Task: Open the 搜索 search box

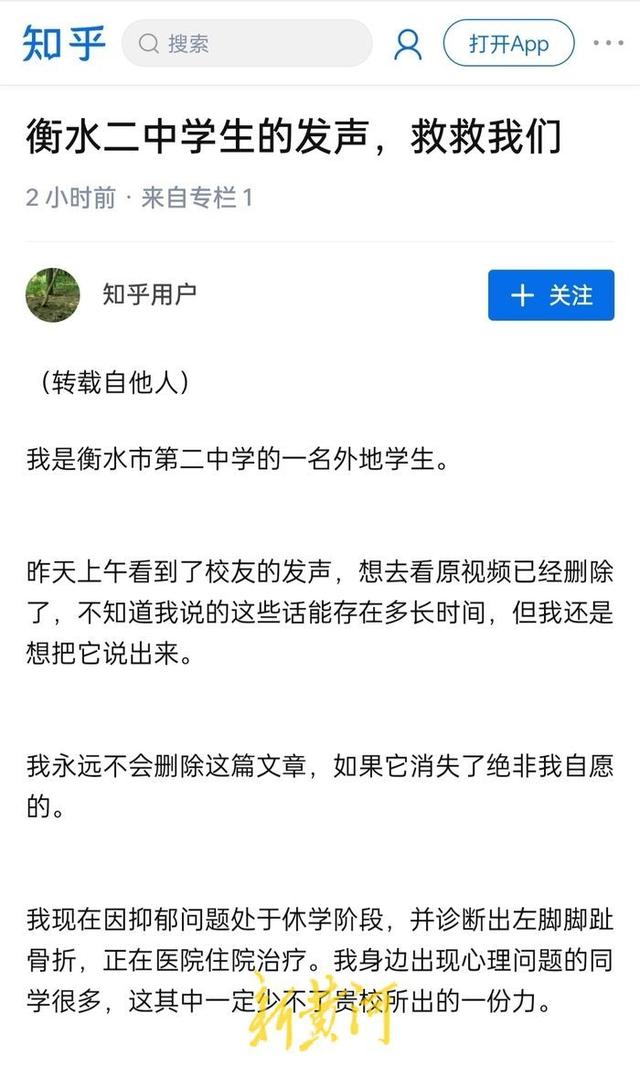Action: pos(246,44)
